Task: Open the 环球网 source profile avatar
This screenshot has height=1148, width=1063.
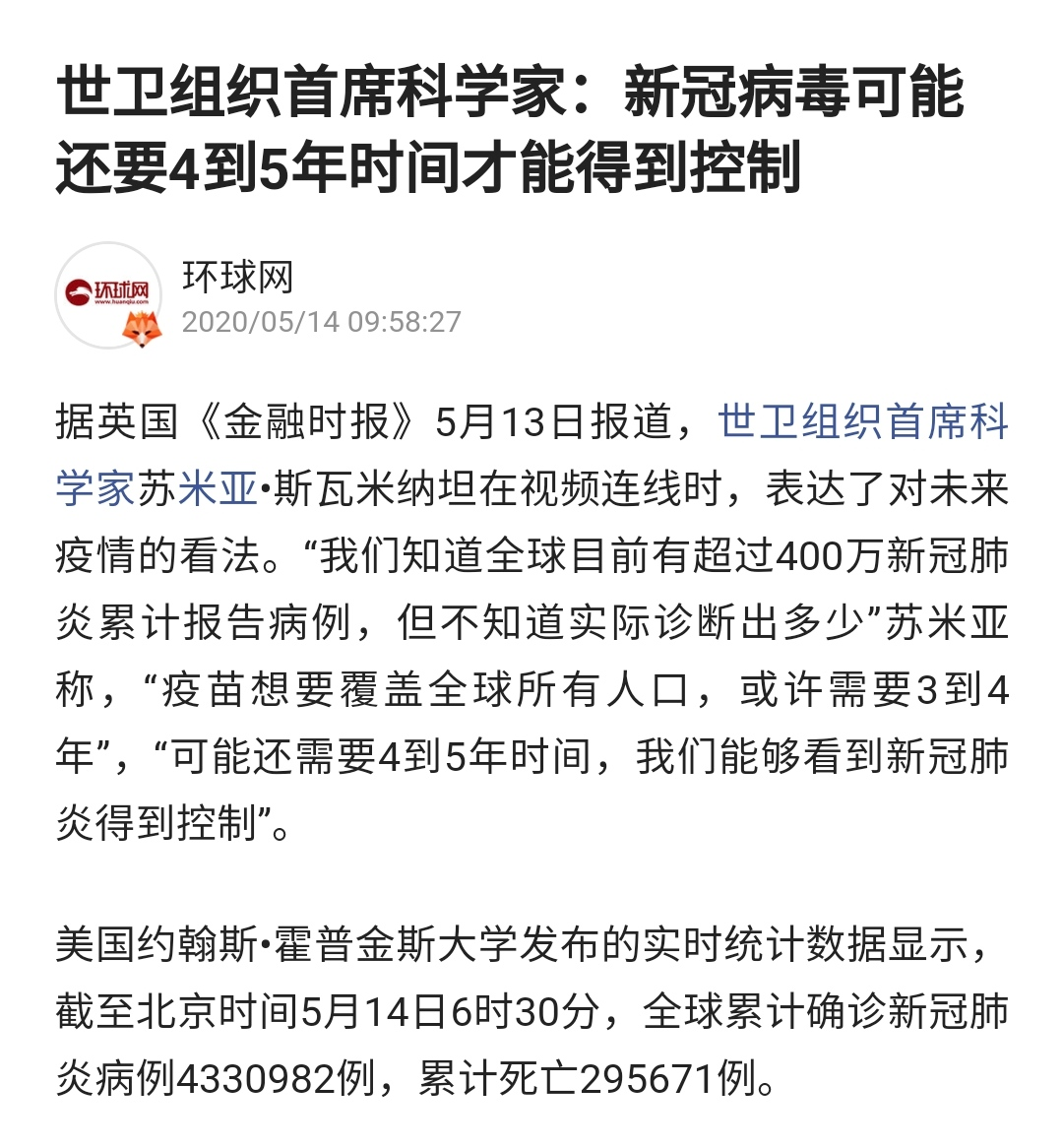Action: [x=108, y=295]
